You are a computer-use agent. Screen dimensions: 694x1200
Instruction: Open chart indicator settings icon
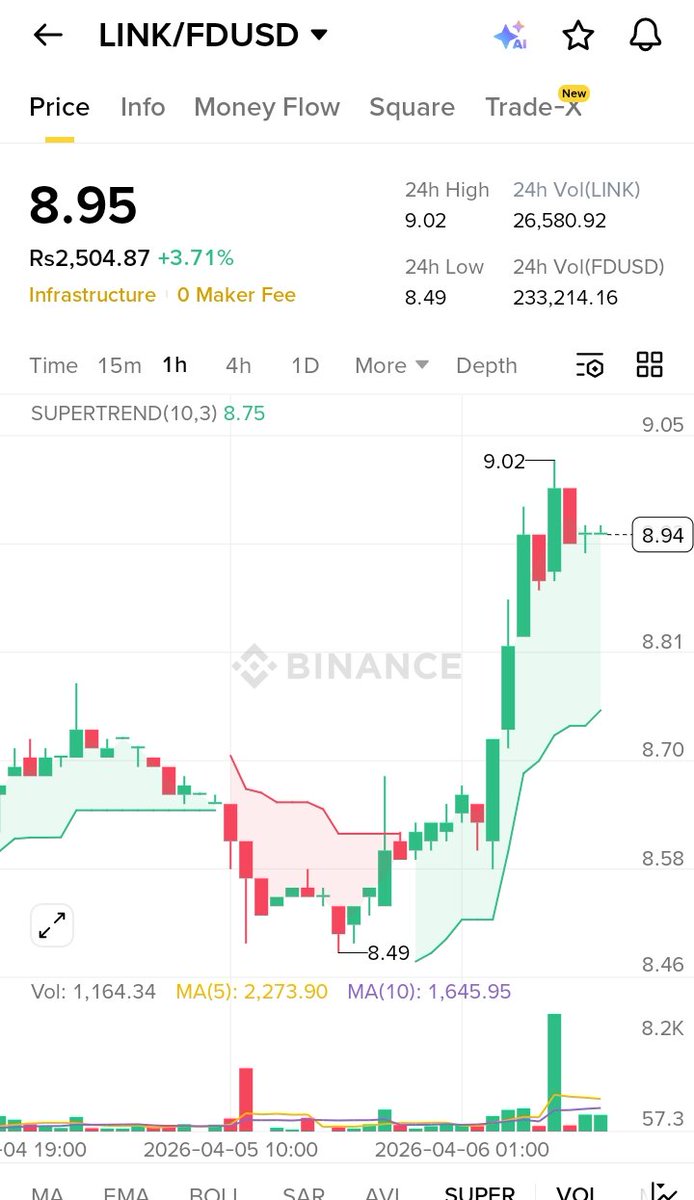point(590,366)
